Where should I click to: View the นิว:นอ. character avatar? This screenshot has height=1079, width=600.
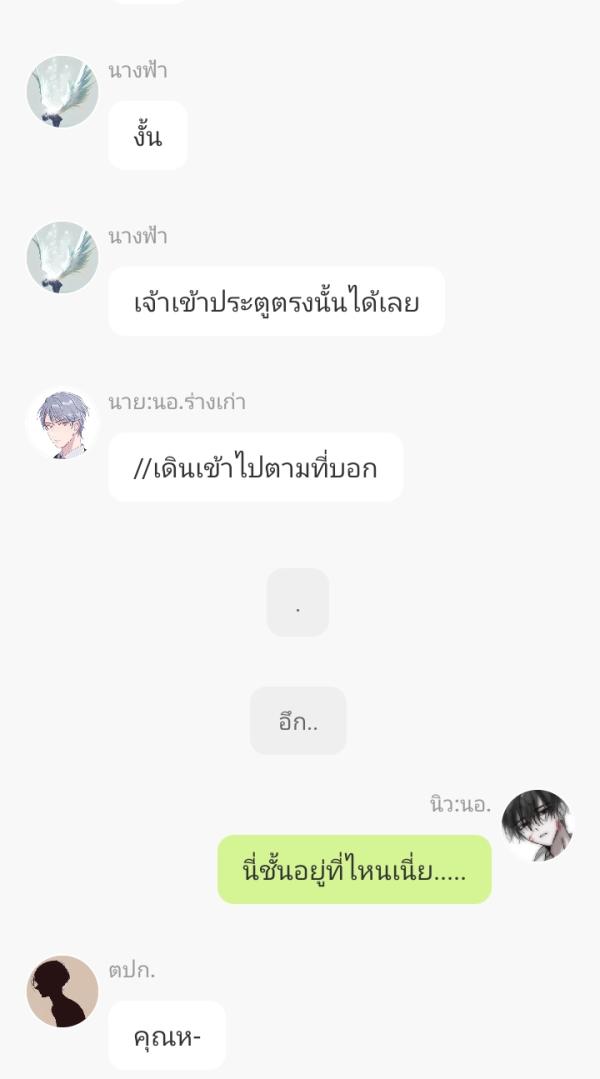click(537, 825)
